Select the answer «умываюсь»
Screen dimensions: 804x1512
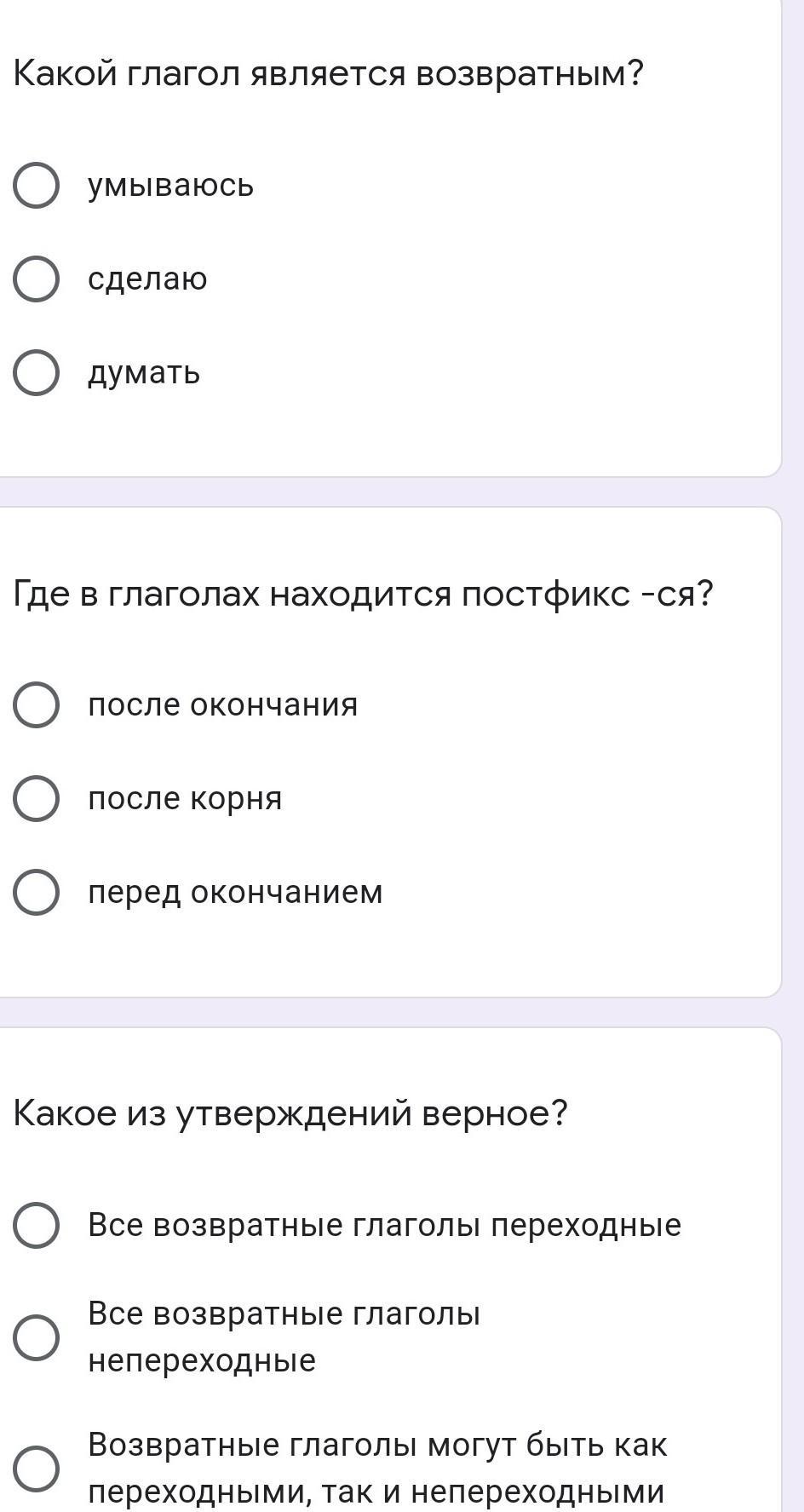pos(36,186)
